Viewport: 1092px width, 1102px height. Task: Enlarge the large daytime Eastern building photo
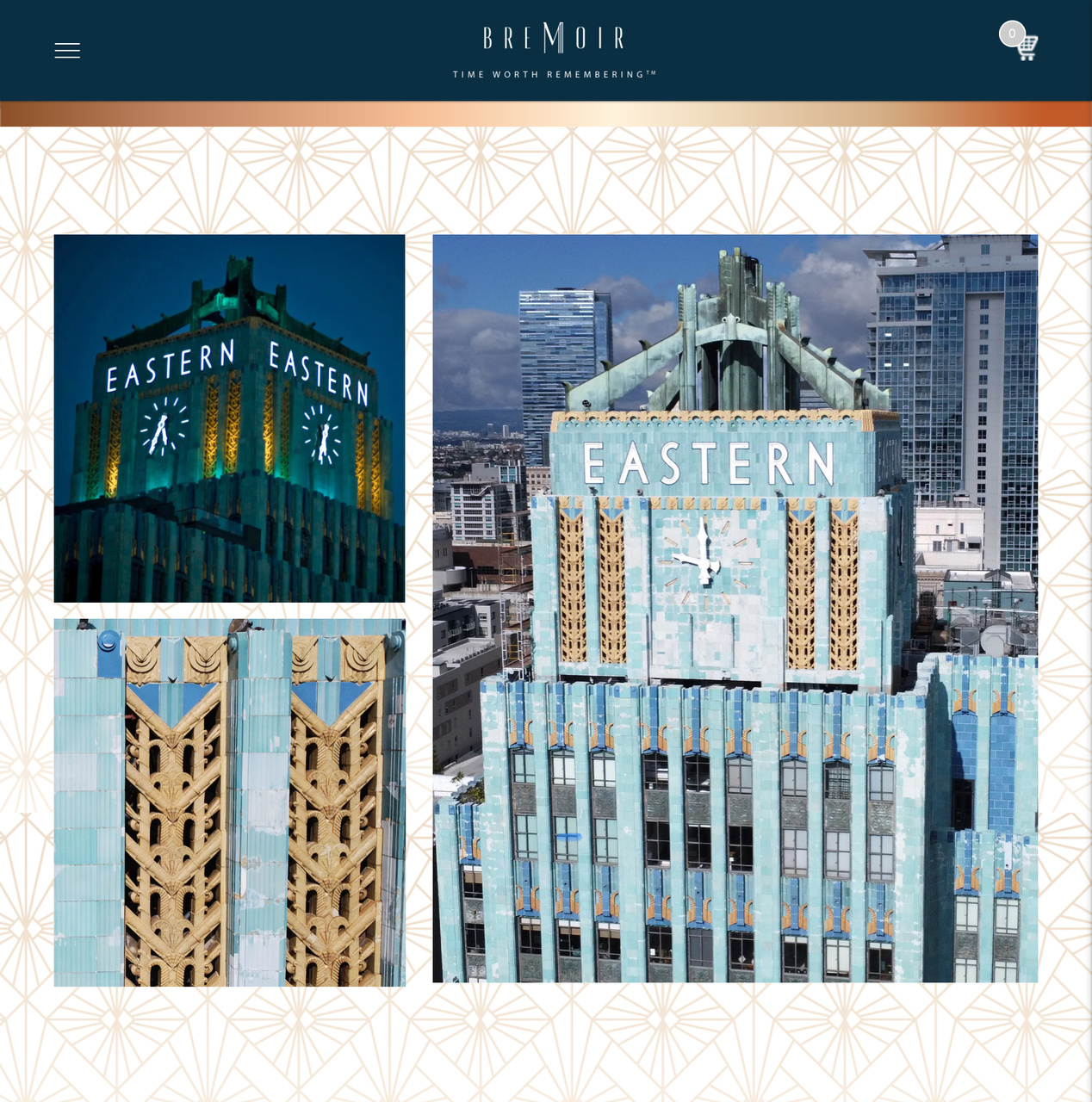click(x=735, y=608)
